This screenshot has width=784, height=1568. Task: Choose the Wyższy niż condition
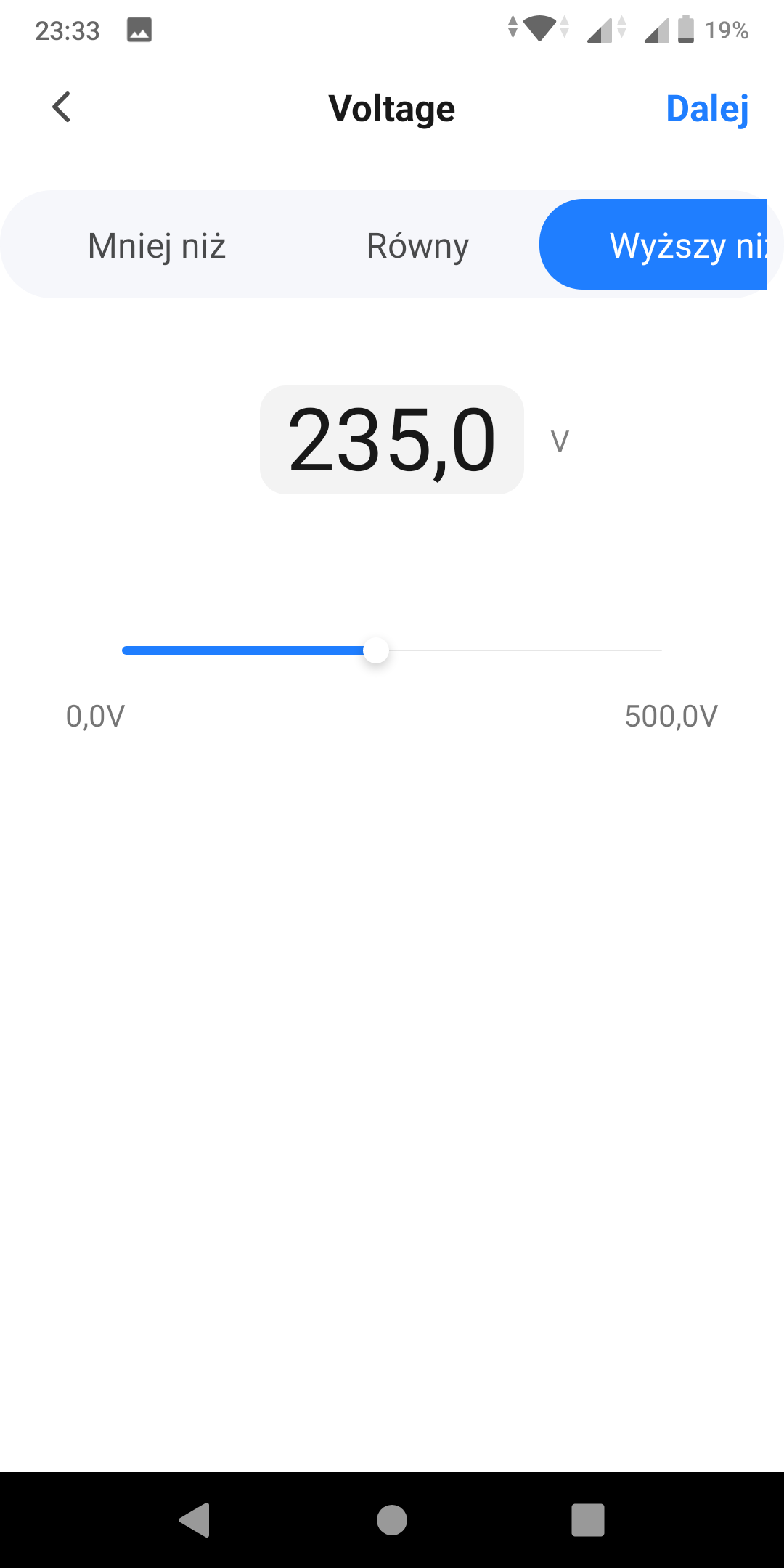pos(653,245)
